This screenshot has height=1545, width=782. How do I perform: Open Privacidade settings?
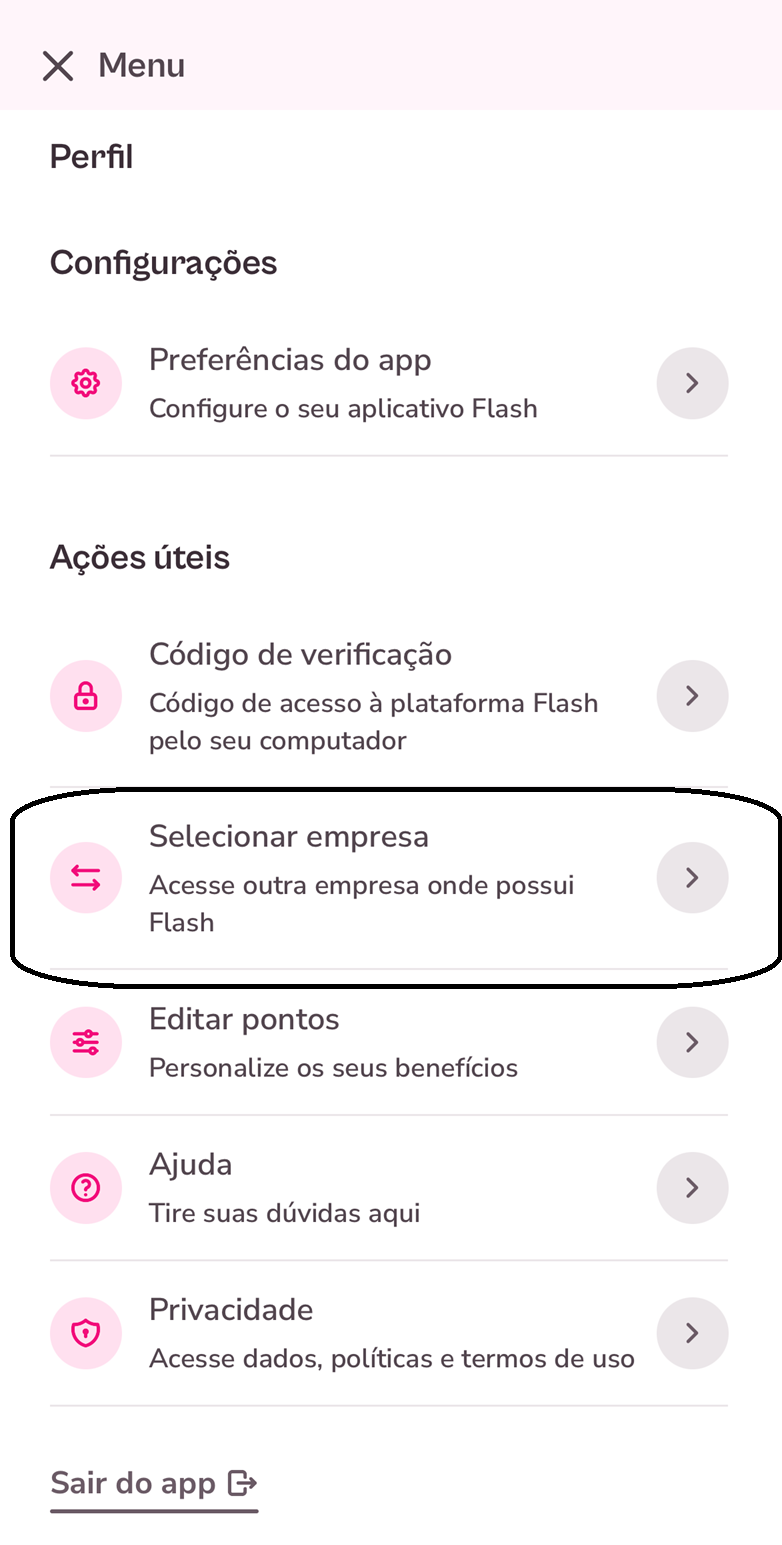point(389,1333)
